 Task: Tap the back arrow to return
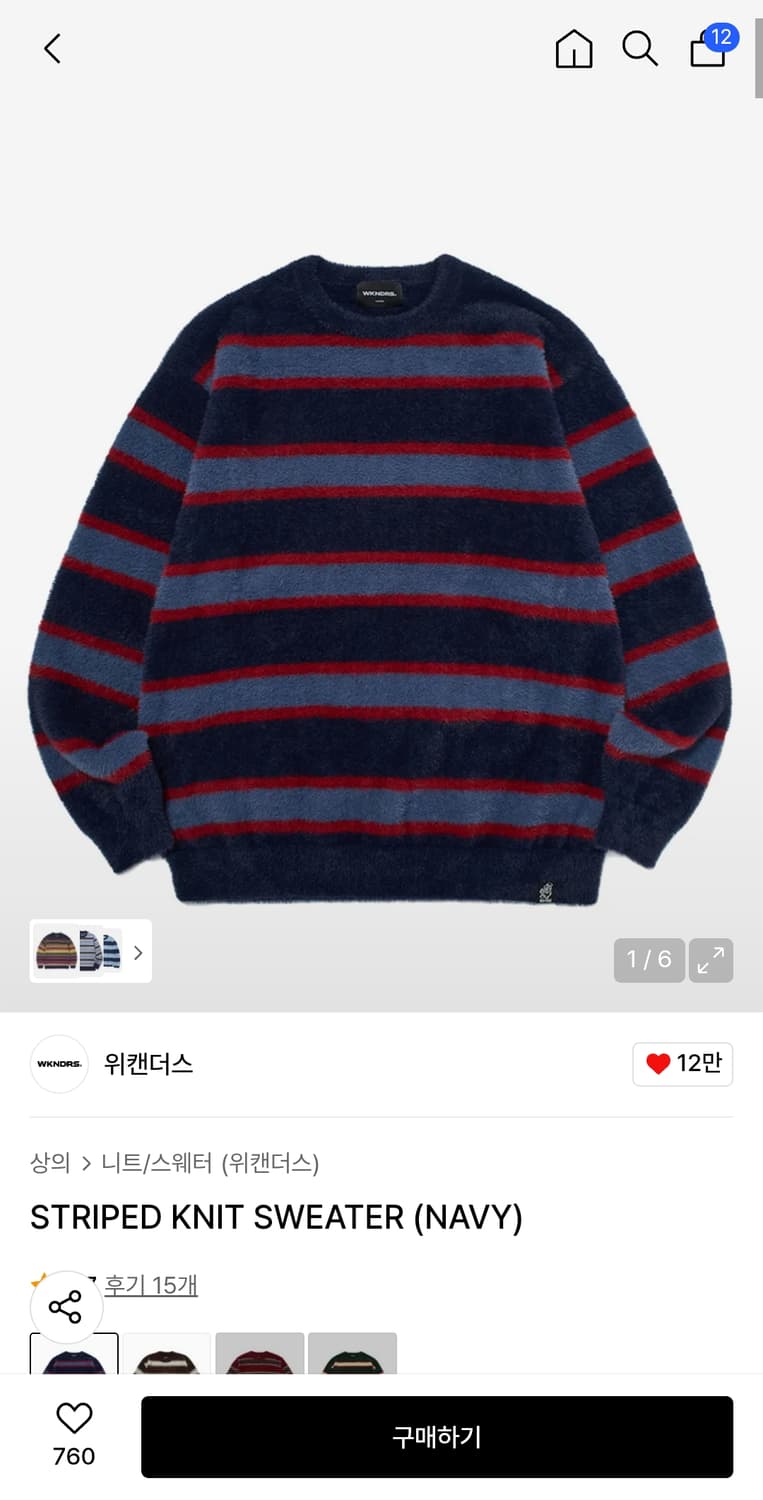(51, 48)
